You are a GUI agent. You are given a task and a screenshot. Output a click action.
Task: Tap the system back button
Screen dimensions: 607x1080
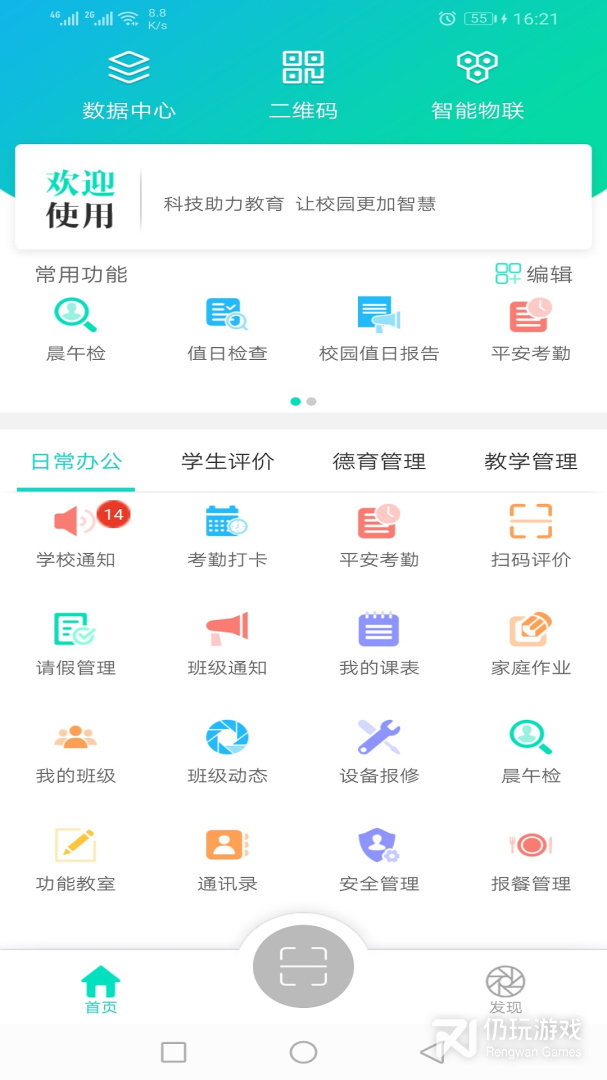tap(432, 1052)
